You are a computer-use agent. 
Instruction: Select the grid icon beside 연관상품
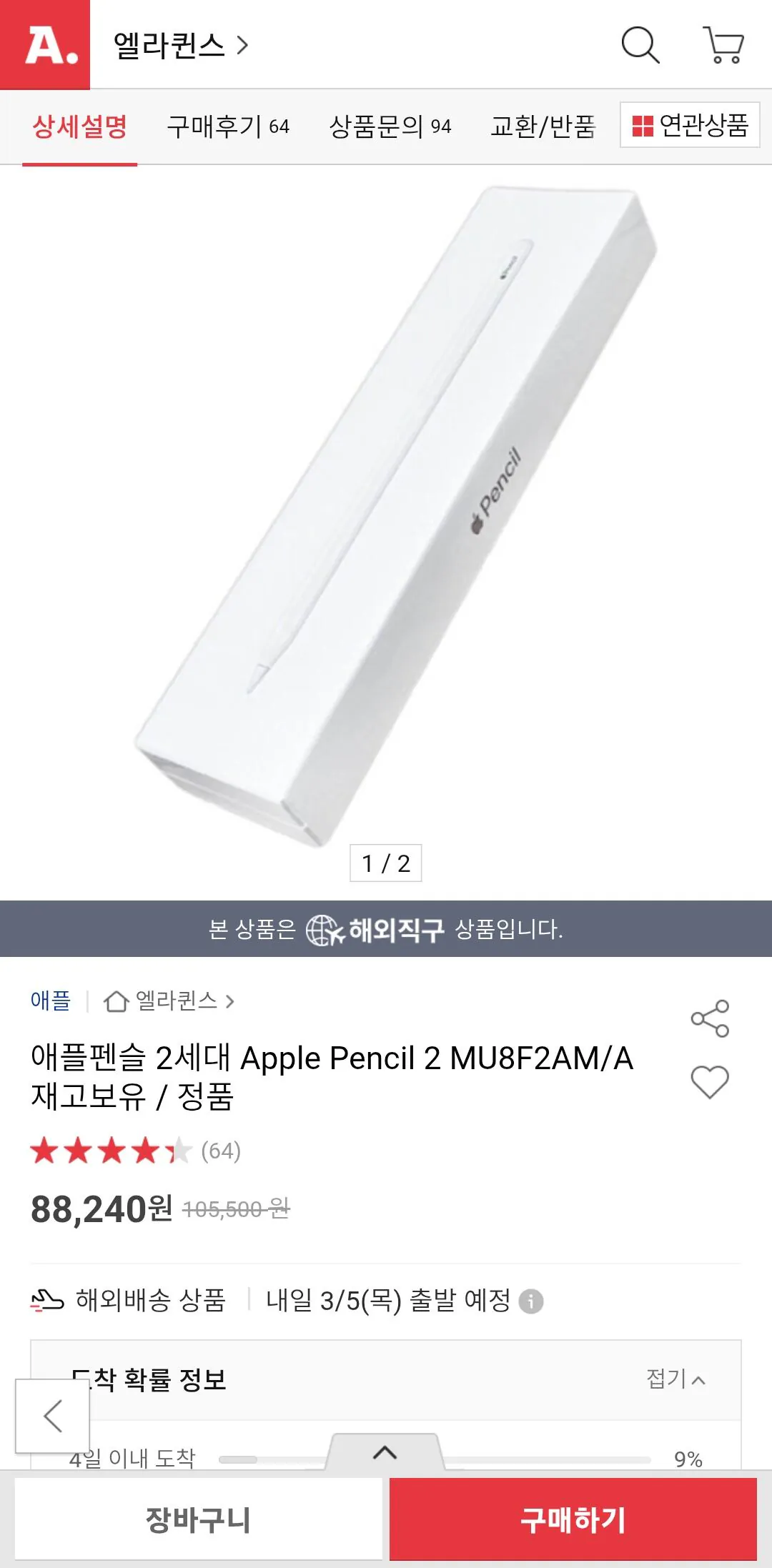pos(642,124)
